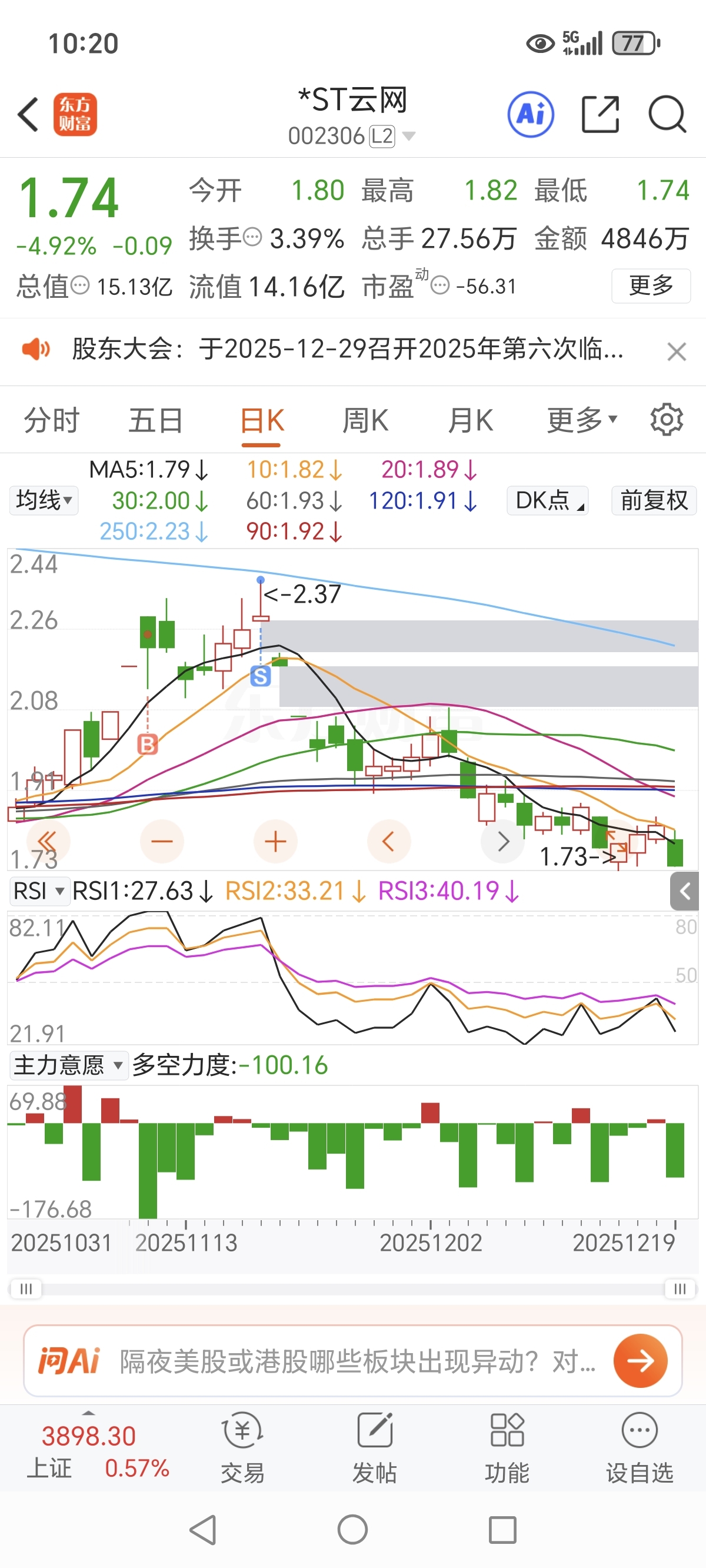Image resolution: width=706 pixels, height=1568 pixels.
Task: Tap 更多 to show more quote data
Action: pos(651,285)
